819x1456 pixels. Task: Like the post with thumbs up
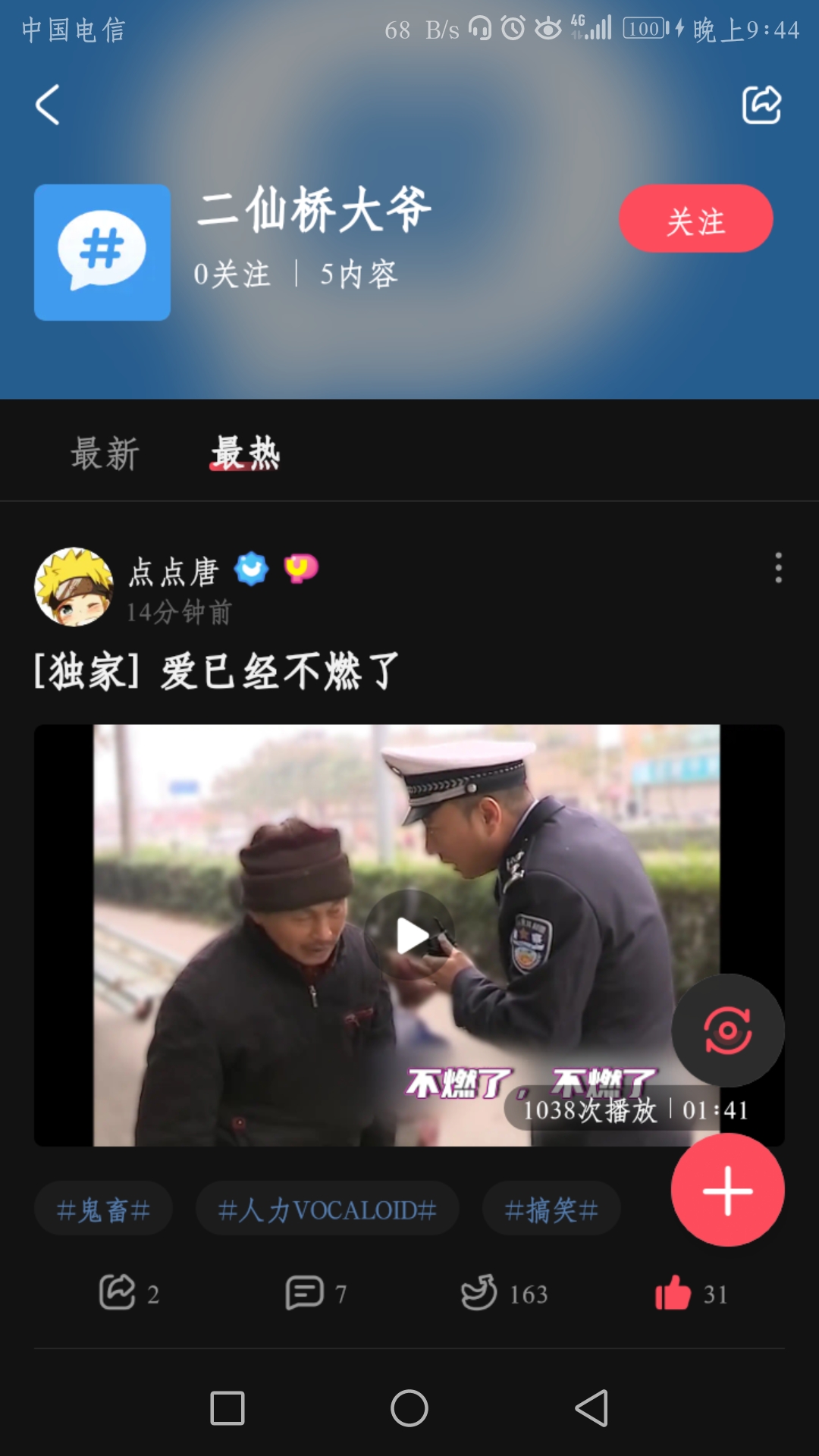pyautogui.click(x=673, y=1293)
